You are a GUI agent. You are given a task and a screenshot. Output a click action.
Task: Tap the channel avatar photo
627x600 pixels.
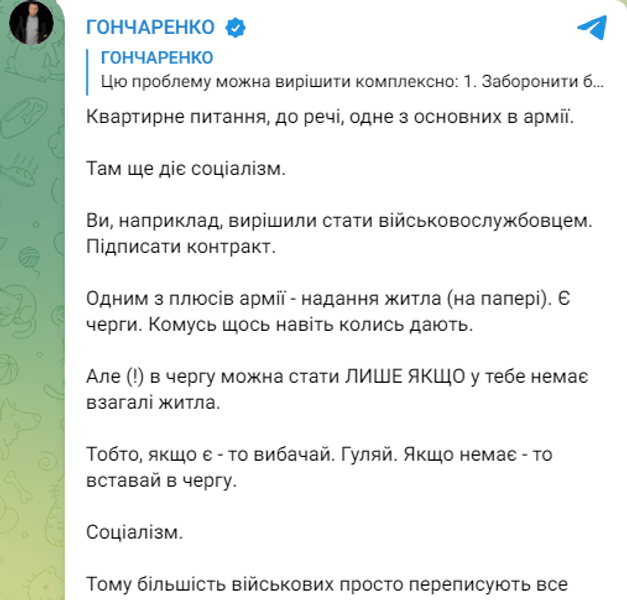click(31, 20)
